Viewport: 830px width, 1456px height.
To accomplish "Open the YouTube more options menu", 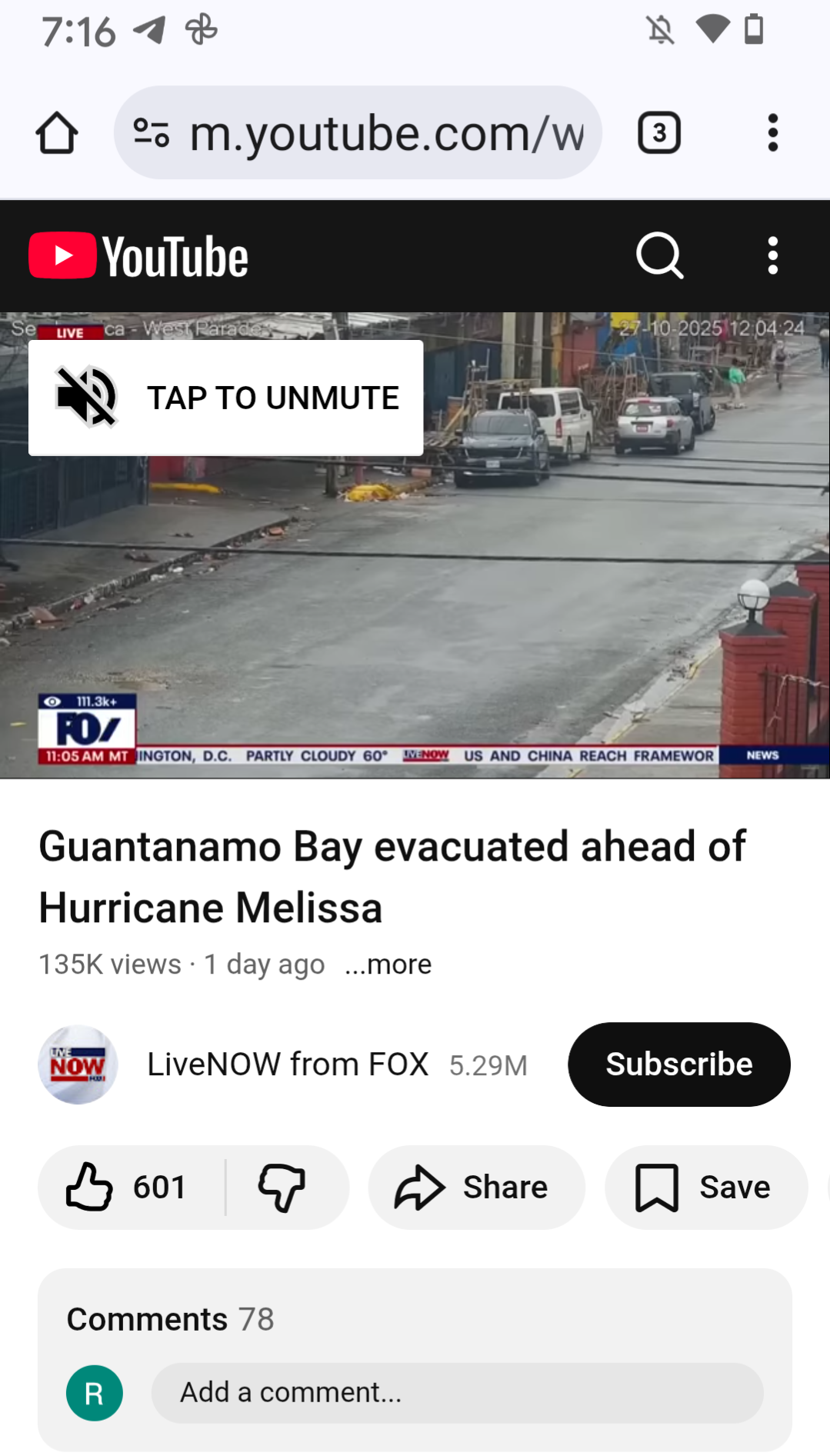I will (x=772, y=255).
